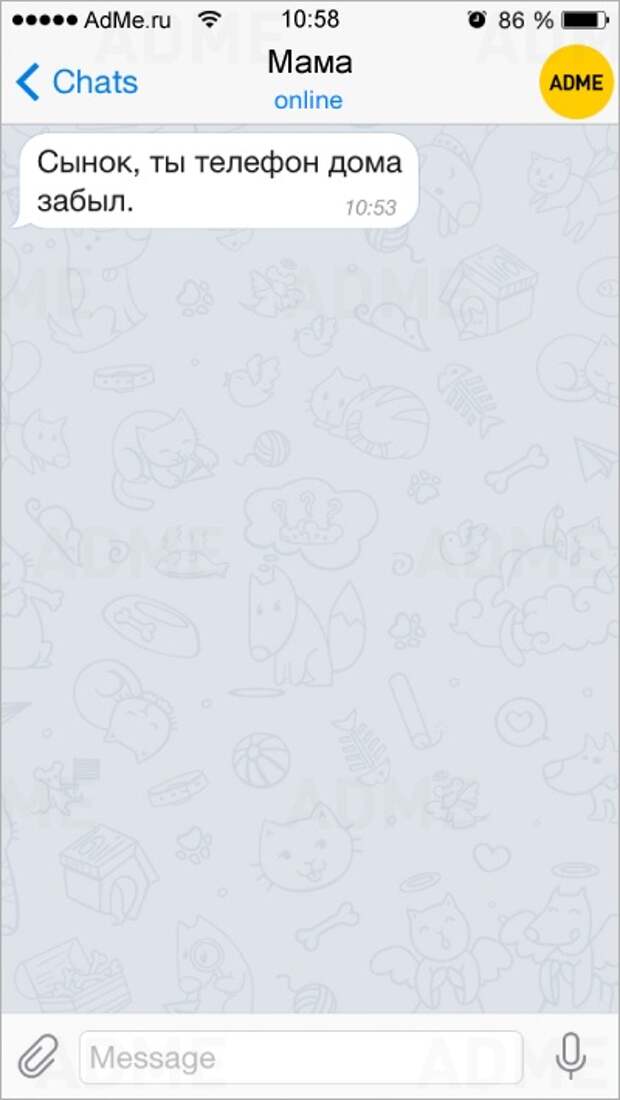
Task: Record a voice message with microphone
Action: pos(571,1055)
